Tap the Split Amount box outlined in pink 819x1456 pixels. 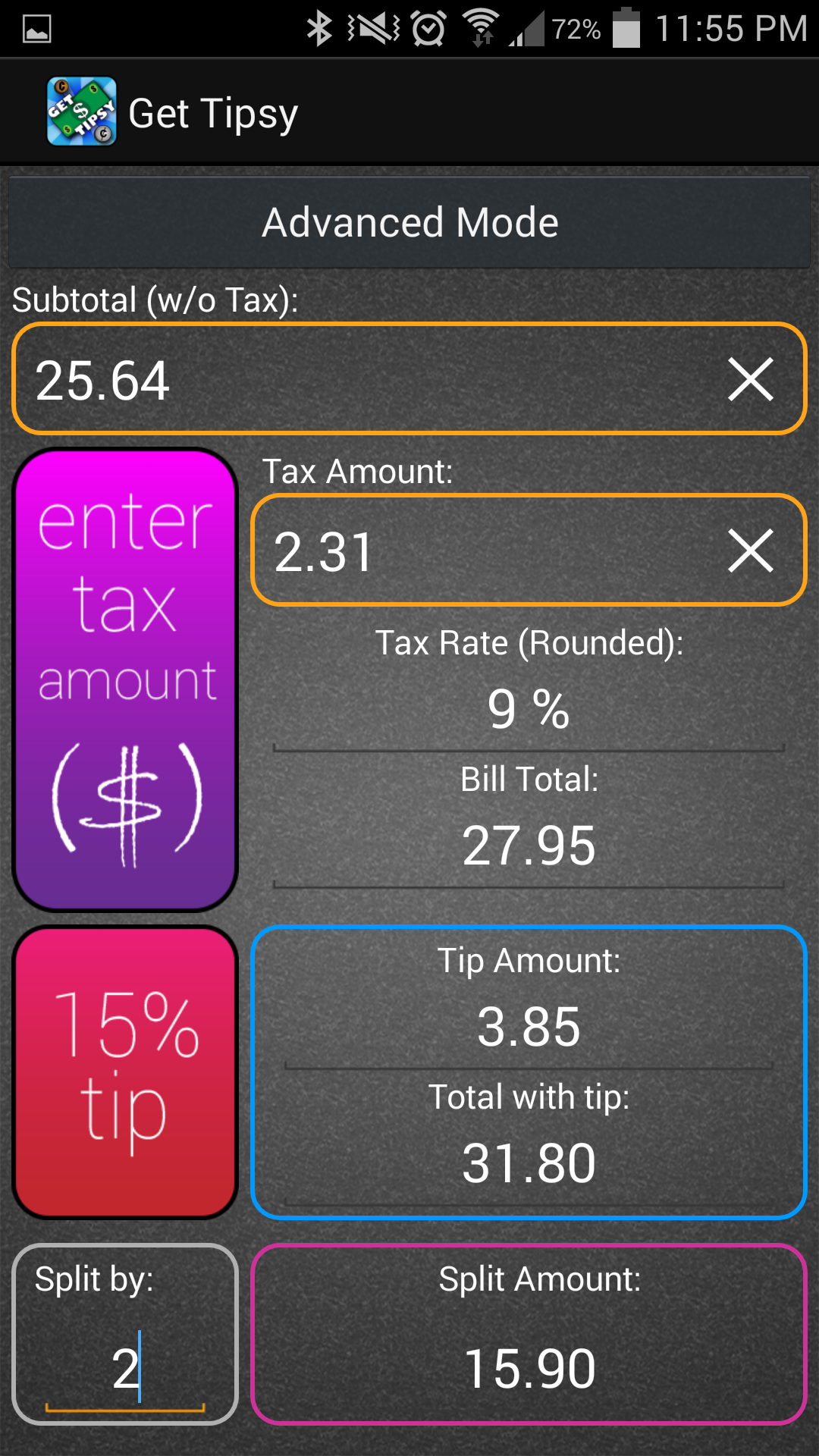coord(529,1335)
